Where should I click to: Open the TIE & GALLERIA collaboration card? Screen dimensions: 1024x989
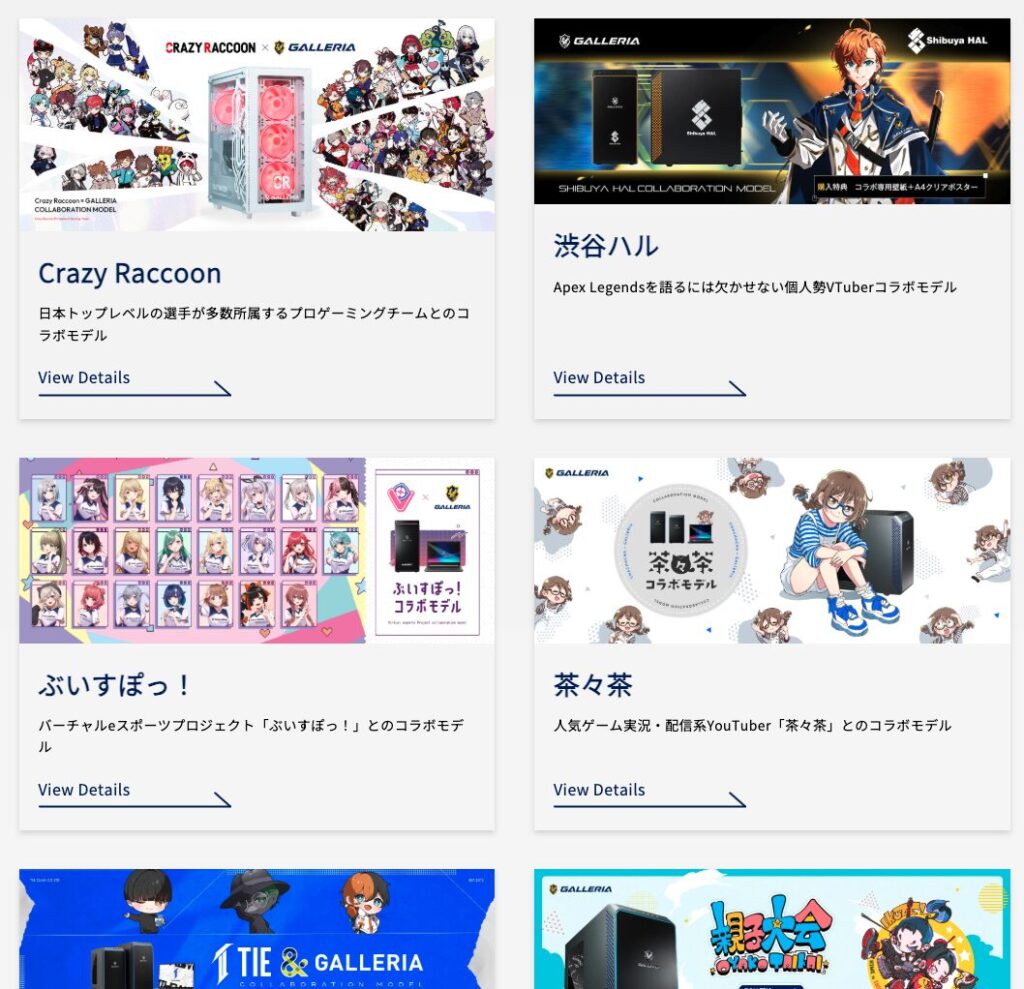click(257, 930)
